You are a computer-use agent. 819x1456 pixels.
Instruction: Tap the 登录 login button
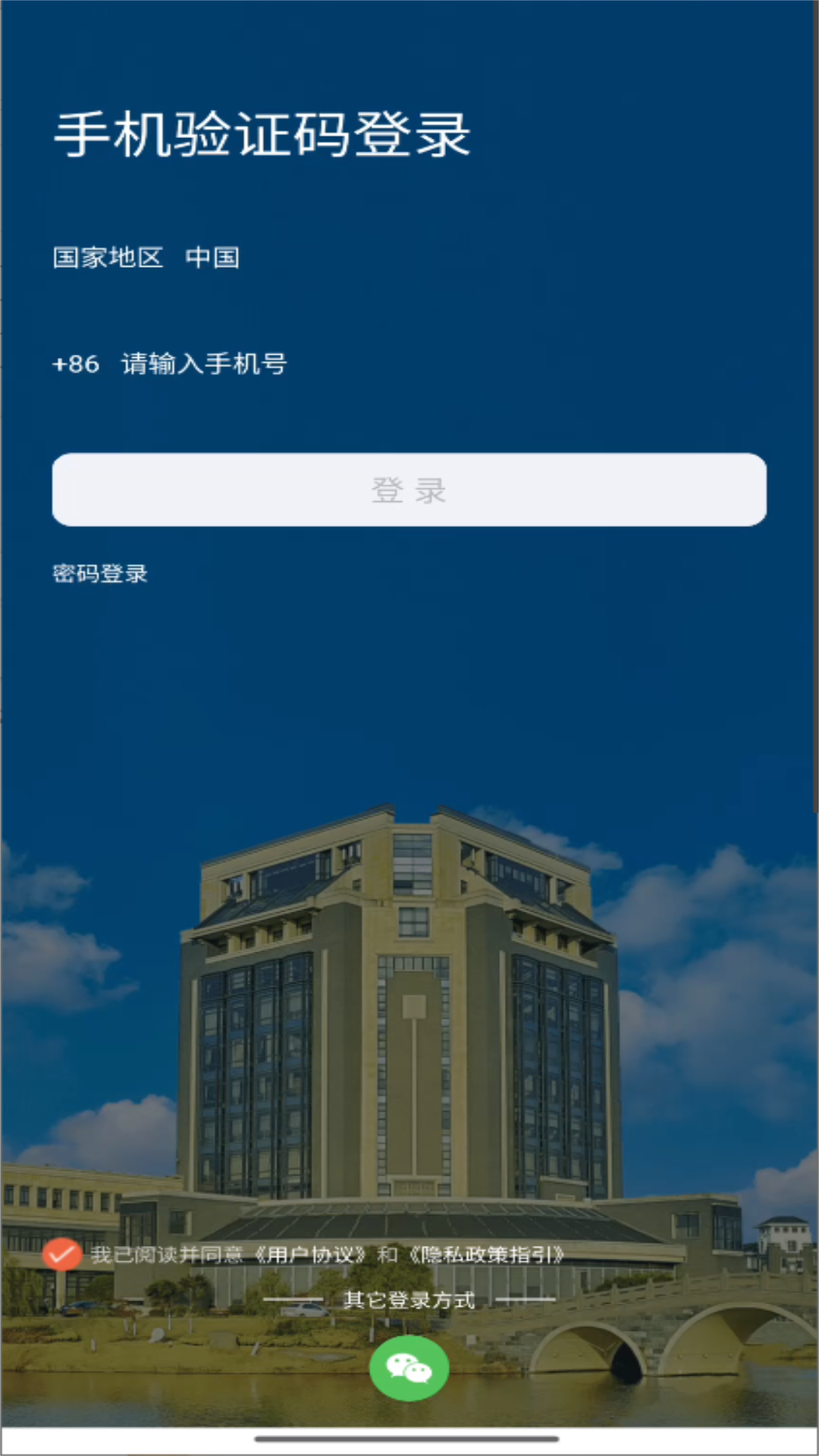point(409,490)
